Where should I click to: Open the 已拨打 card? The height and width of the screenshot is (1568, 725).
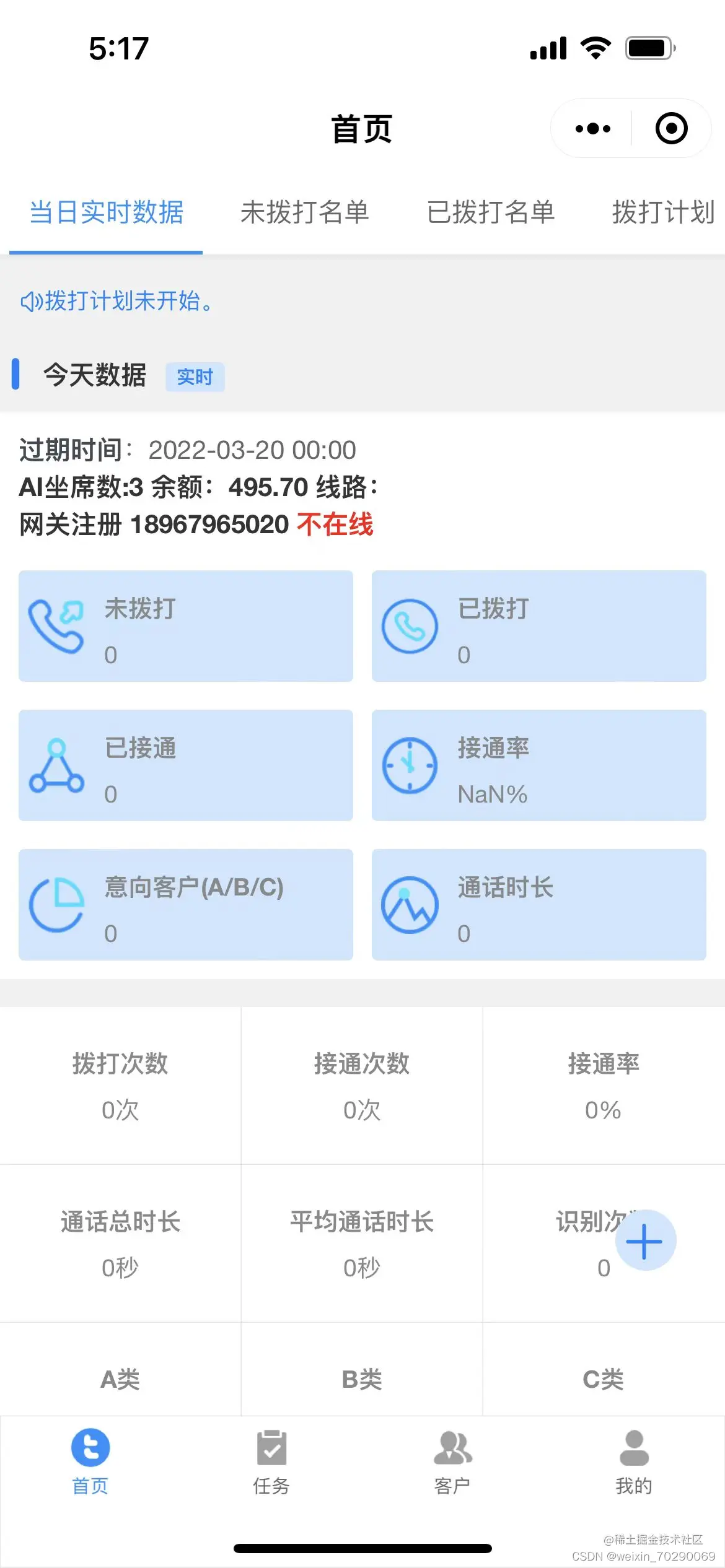click(x=538, y=626)
